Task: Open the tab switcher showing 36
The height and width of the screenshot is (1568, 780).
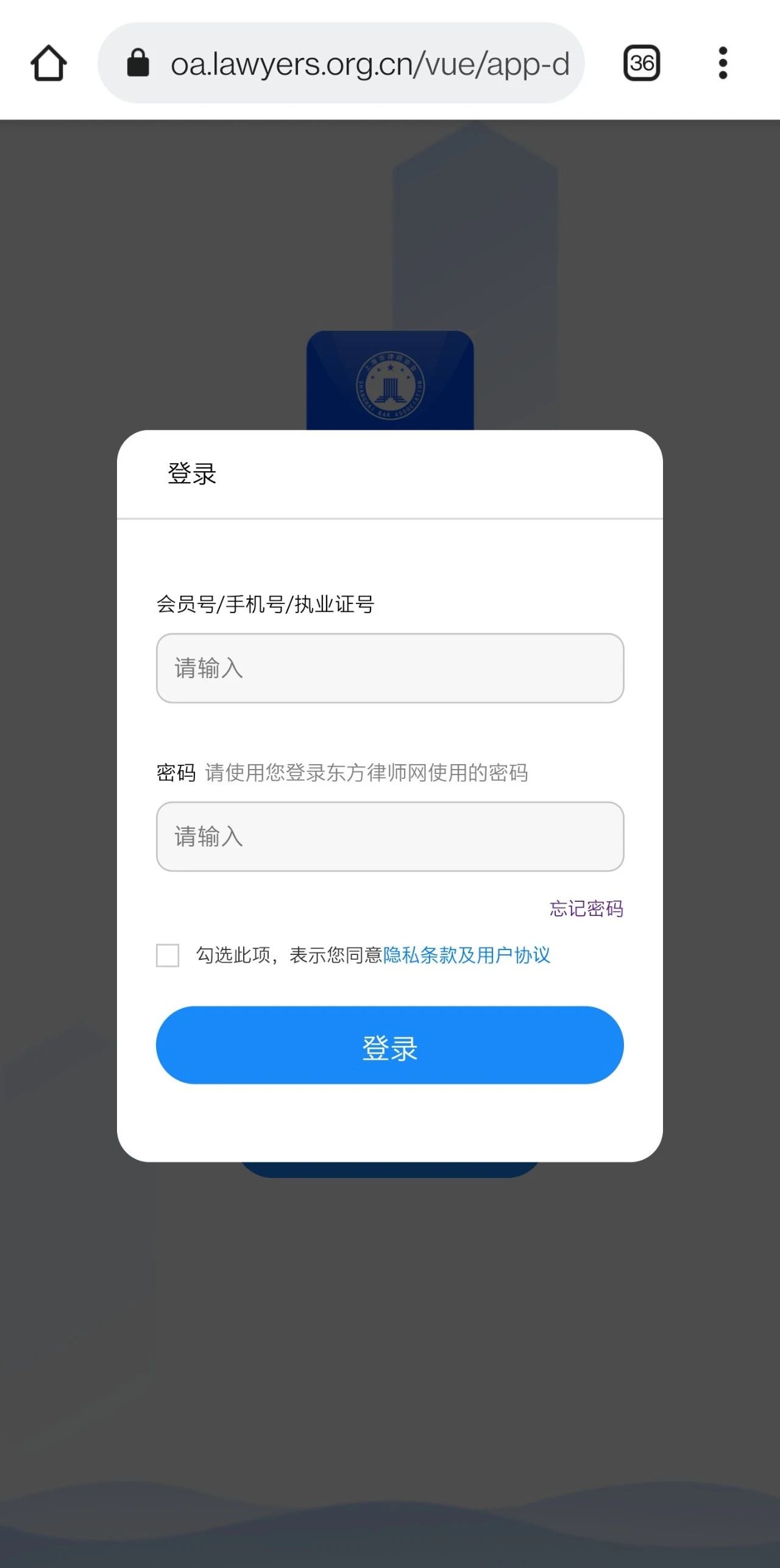Action: pyautogui.click(x=642, y=63)
